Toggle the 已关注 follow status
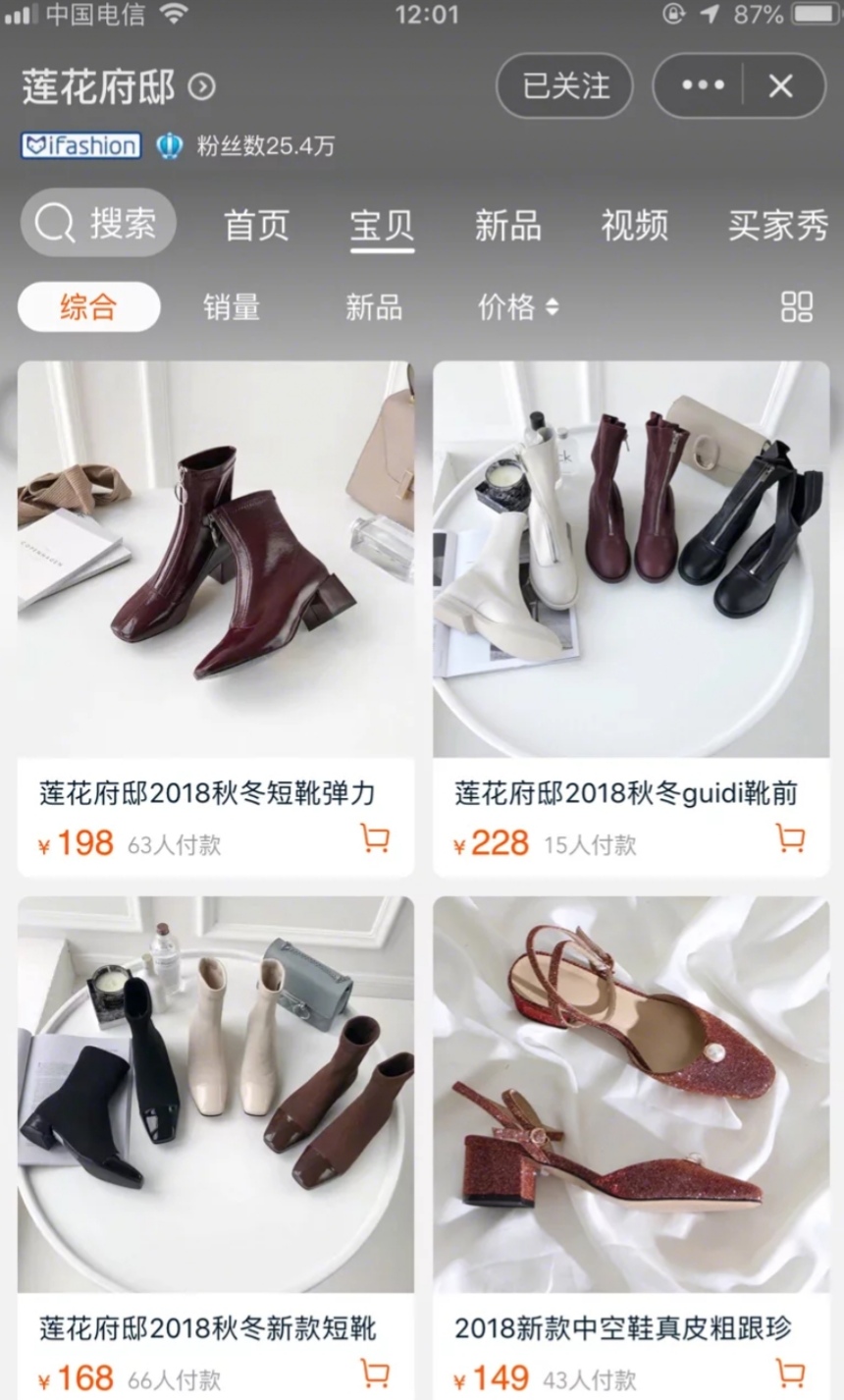Screen dimensions: 844x1400 coord(564,85)
